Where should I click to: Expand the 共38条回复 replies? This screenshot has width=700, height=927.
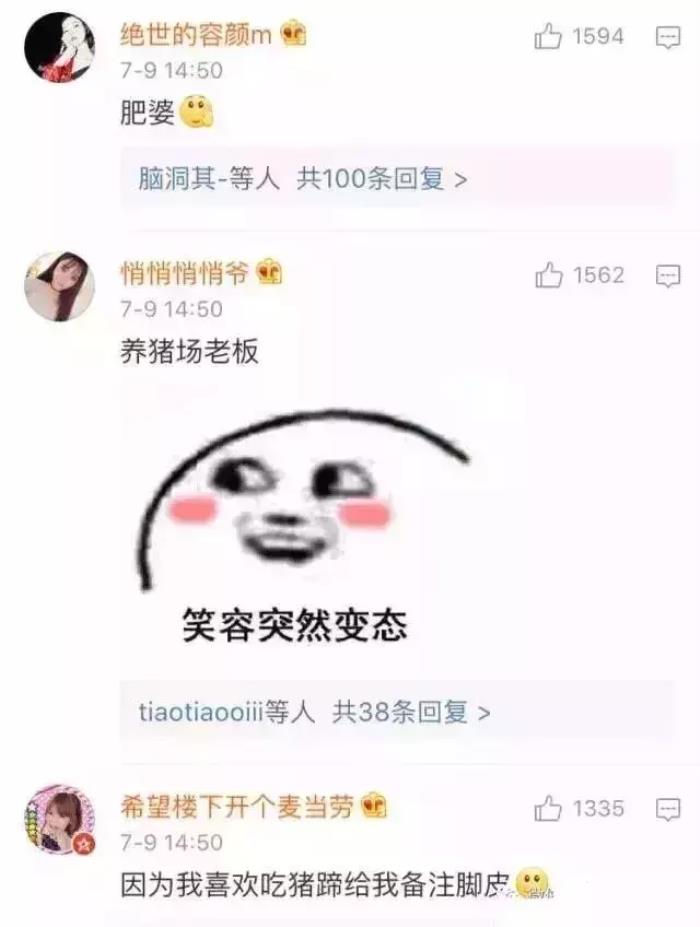[410, 713]
